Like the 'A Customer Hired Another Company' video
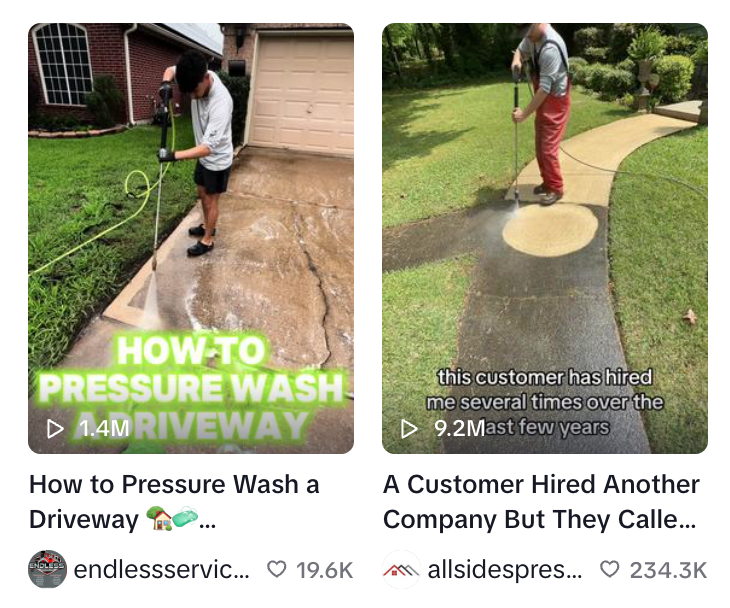 tap(609, 570)
